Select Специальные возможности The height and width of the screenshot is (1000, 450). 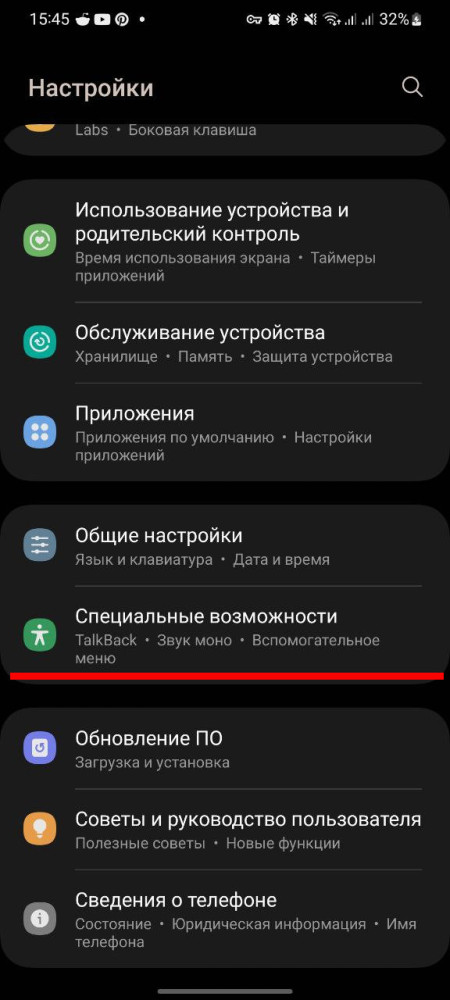pyautogui.click(x=225, y=635)
